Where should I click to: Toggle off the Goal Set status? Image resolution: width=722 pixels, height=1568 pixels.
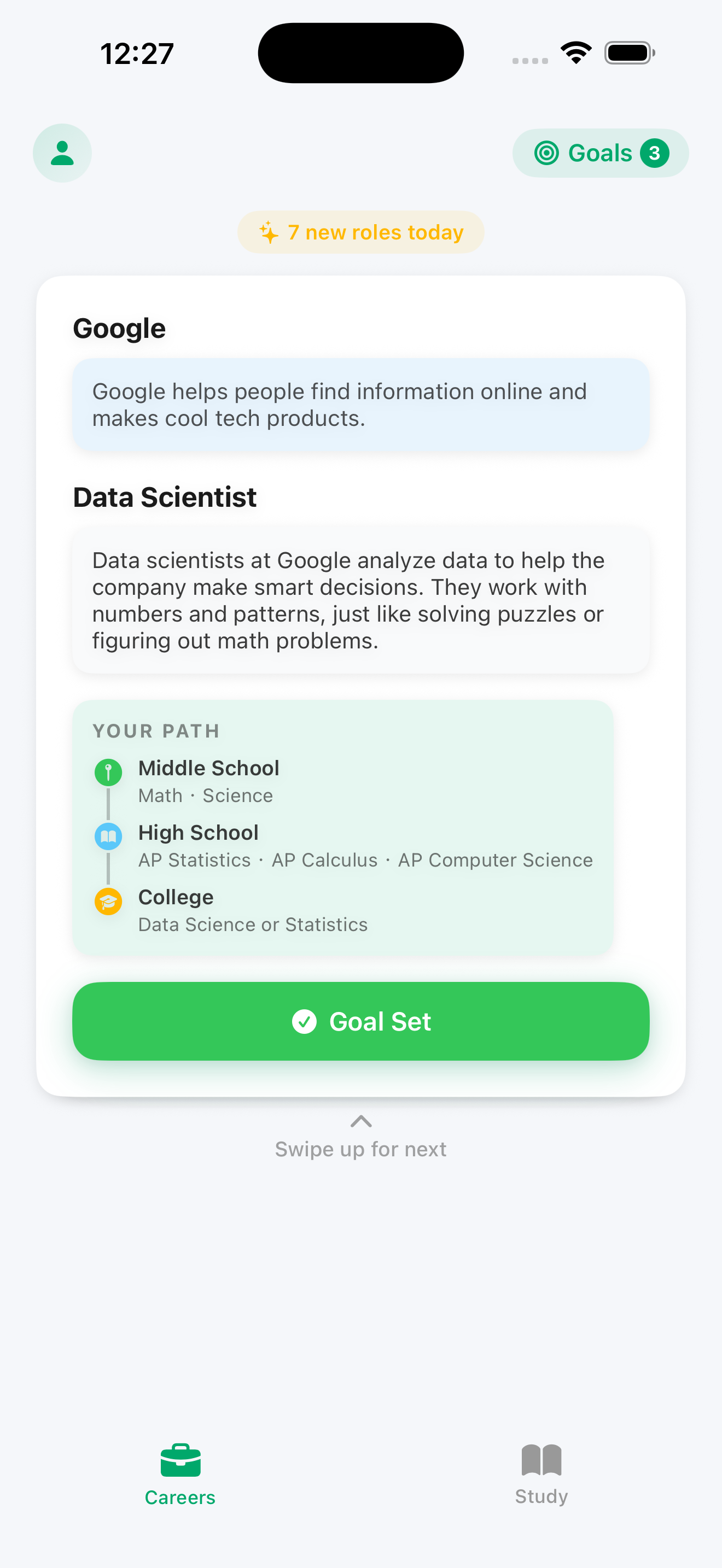click(x=360, y=1021)
